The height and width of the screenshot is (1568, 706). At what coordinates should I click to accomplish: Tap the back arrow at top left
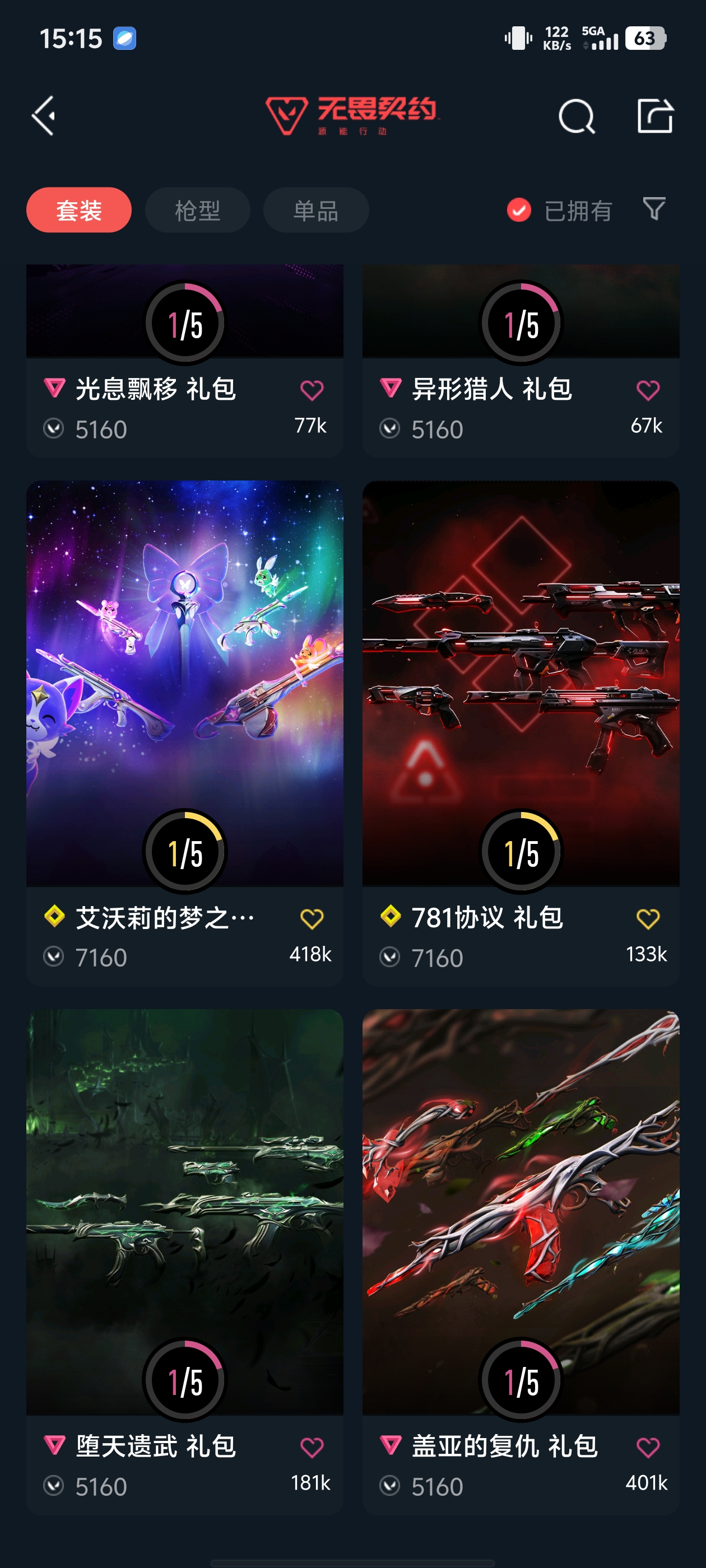[x=43, y=116]
